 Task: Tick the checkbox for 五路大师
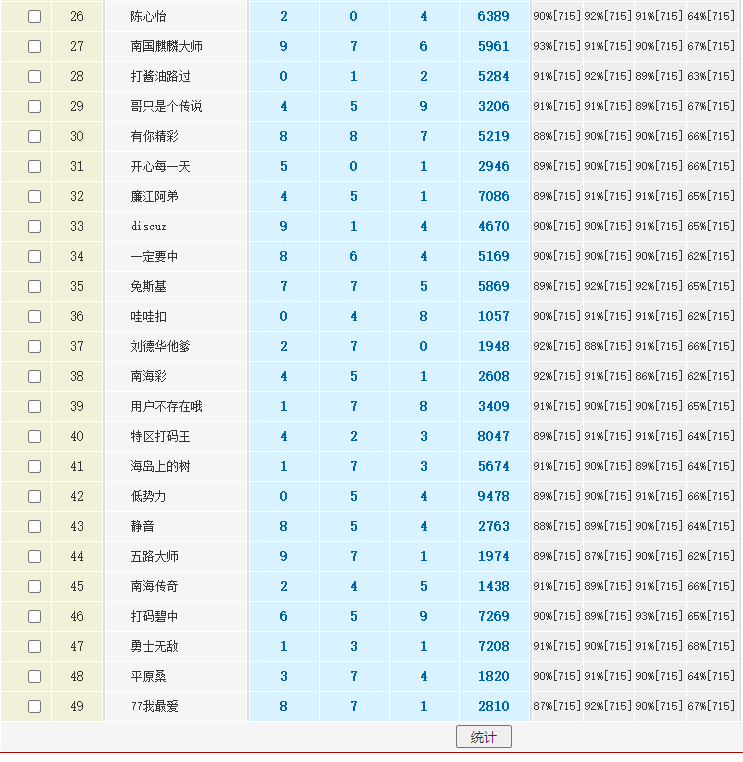(35, 556)
